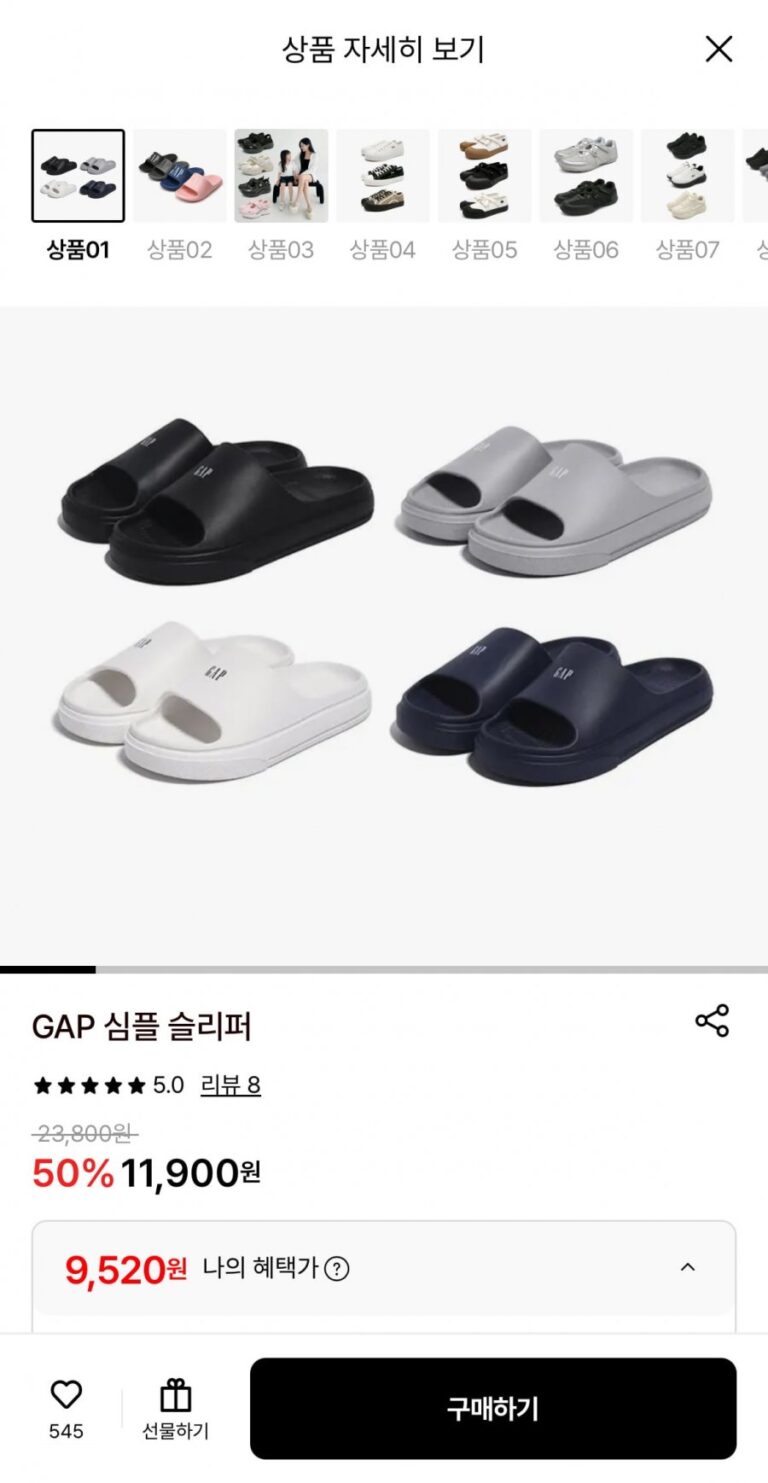
Task: Jump to the 상품06 thumbnail
Action: pos(586,176)
